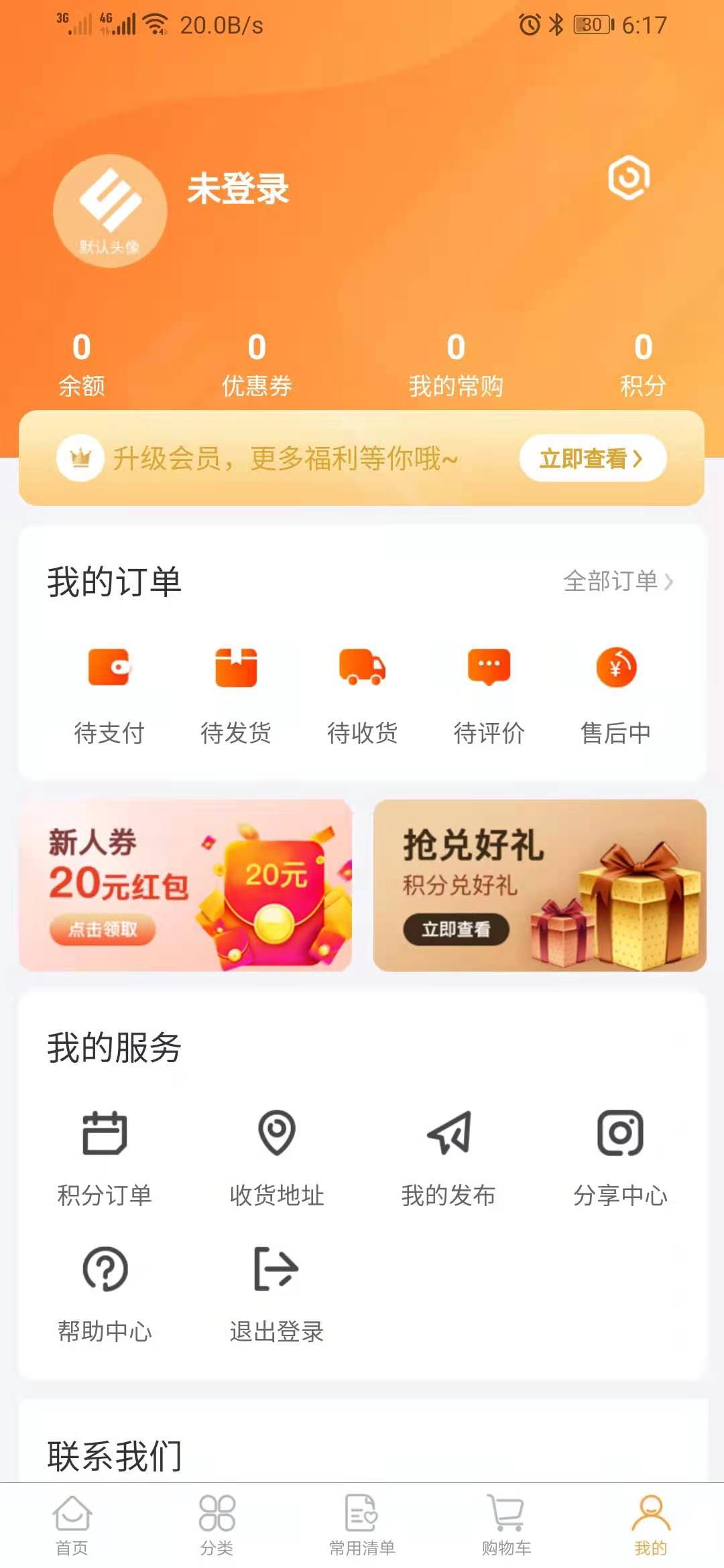The width and height of the screenshot is (724, 1568).
Task: Check 待发货 orders
Action: pos(235,694)
